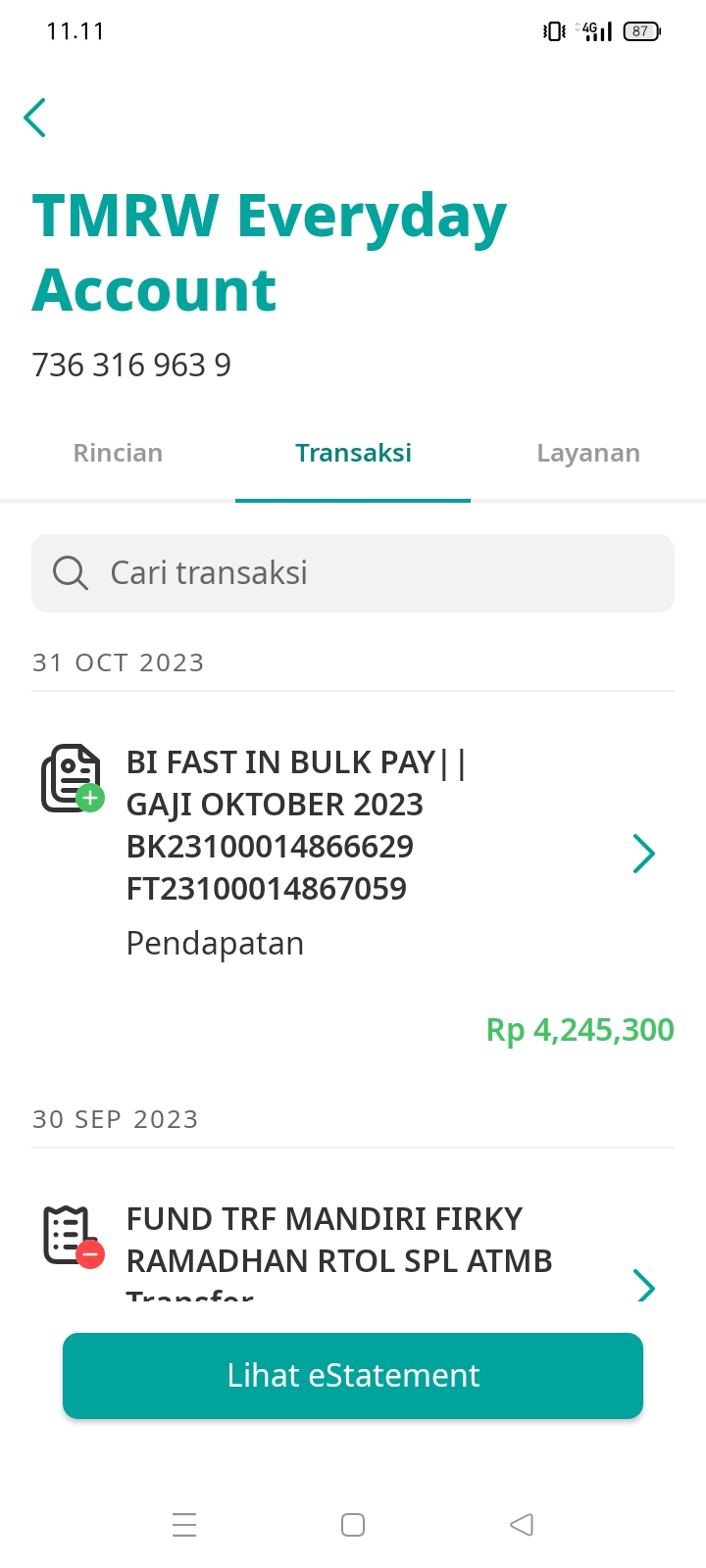This screenshot has width=706, height=1568.
Task: Tap the Lihat eStatement button
Action: pos(353,1375)
